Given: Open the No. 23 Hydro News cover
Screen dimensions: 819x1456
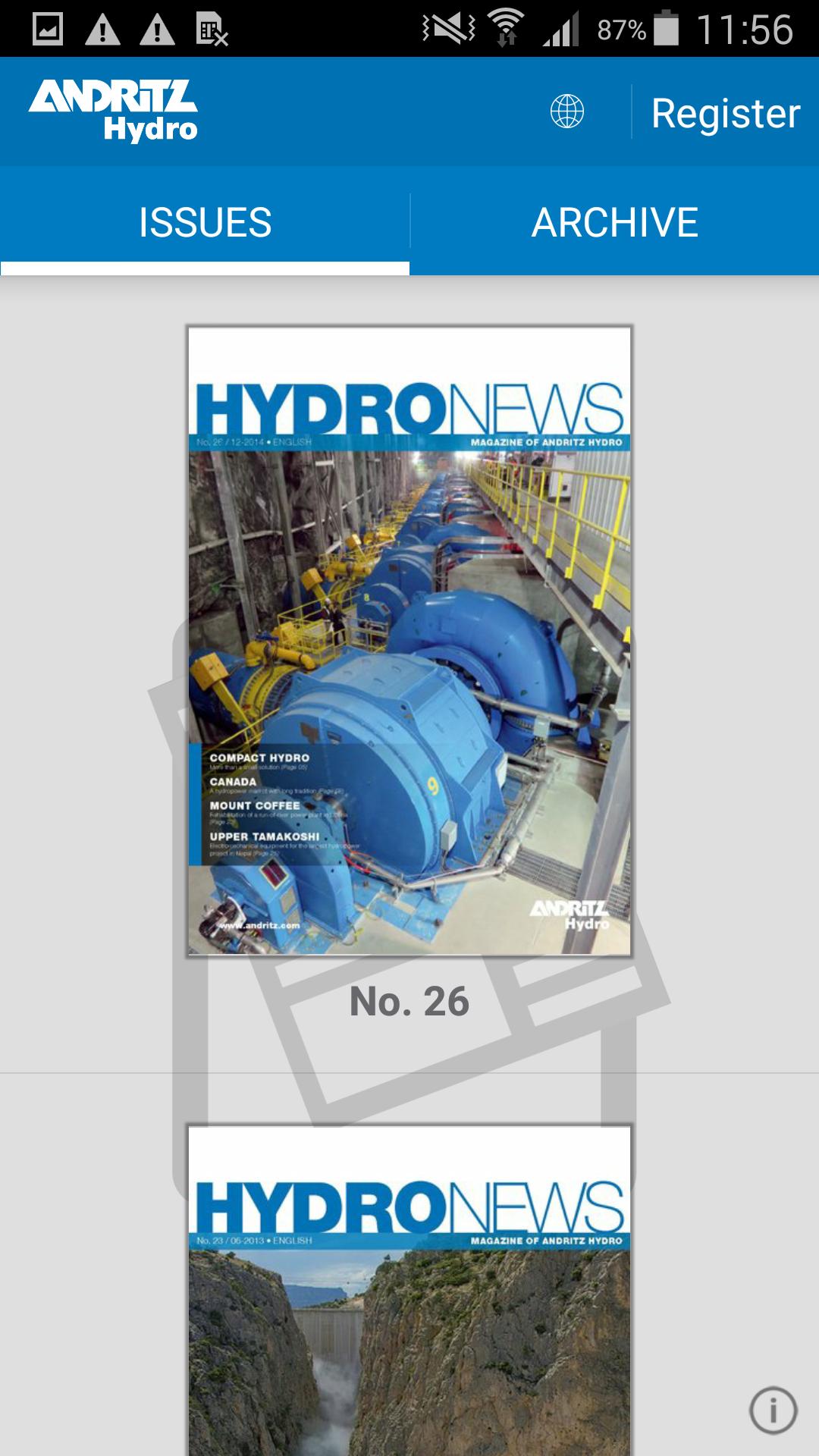Looking at the screenshot, I should (x=409, y=1289).
